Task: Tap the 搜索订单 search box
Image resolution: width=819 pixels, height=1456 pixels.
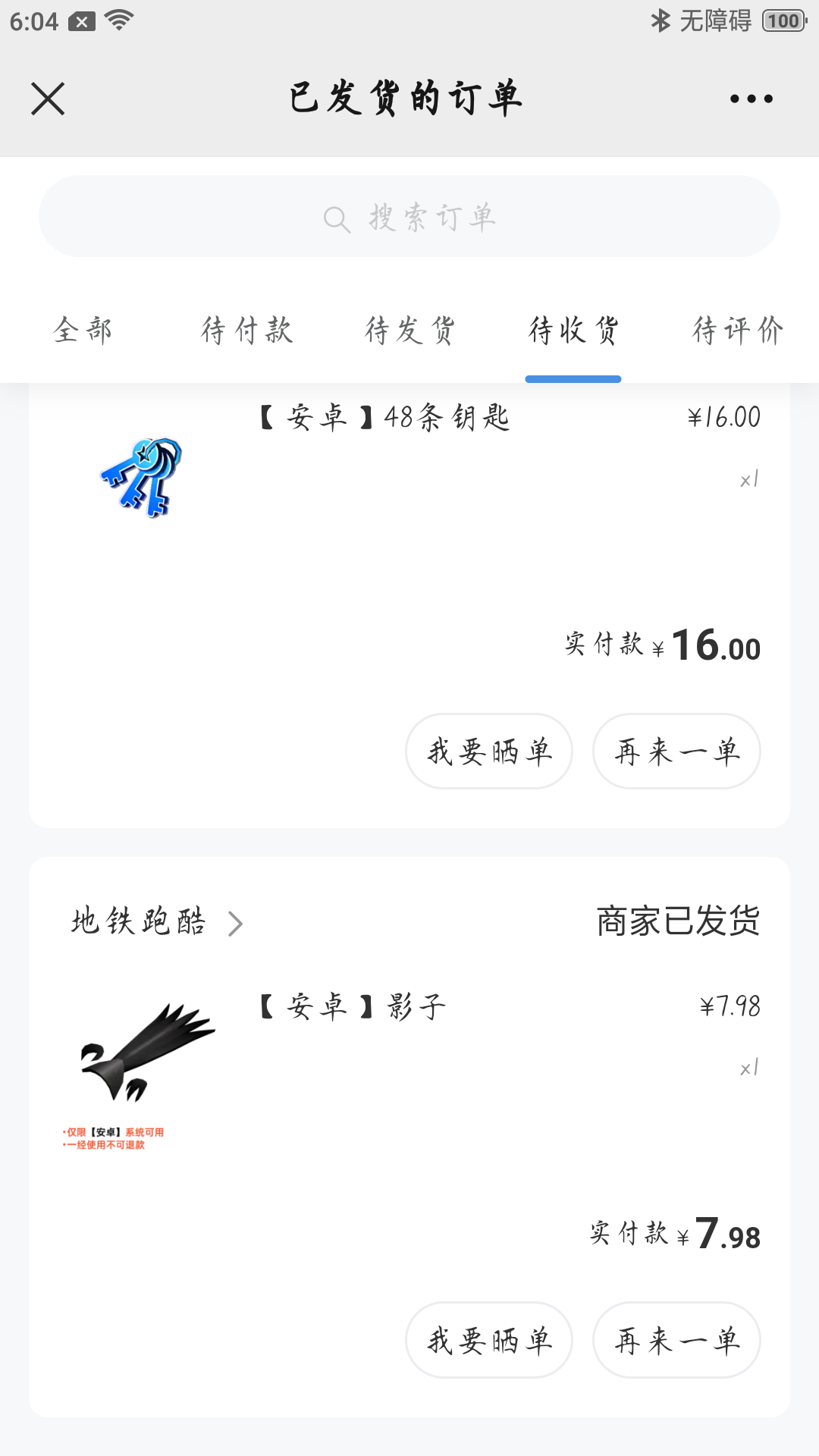Action: 409,217
